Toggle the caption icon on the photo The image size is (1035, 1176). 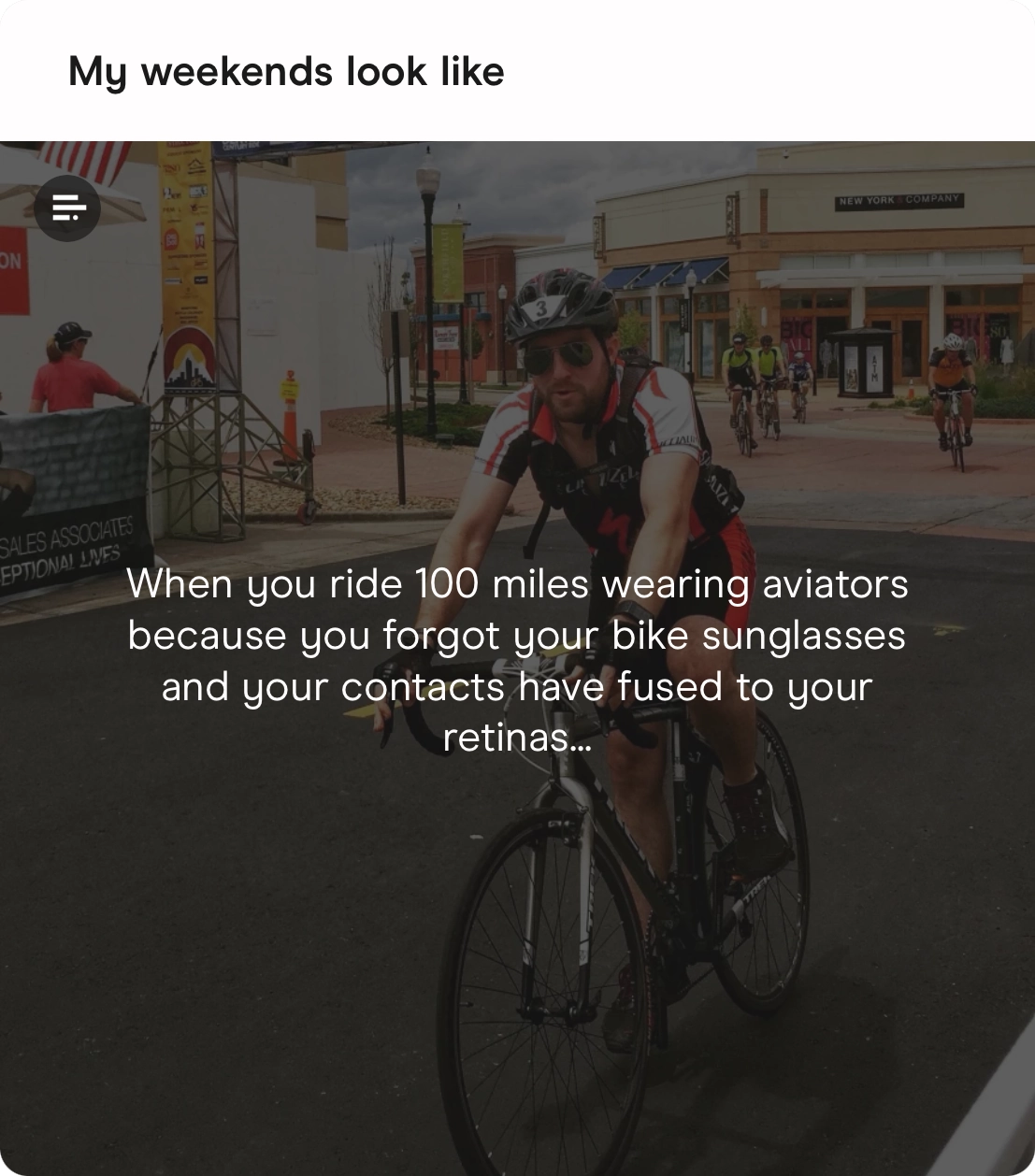tap(67, 208)
